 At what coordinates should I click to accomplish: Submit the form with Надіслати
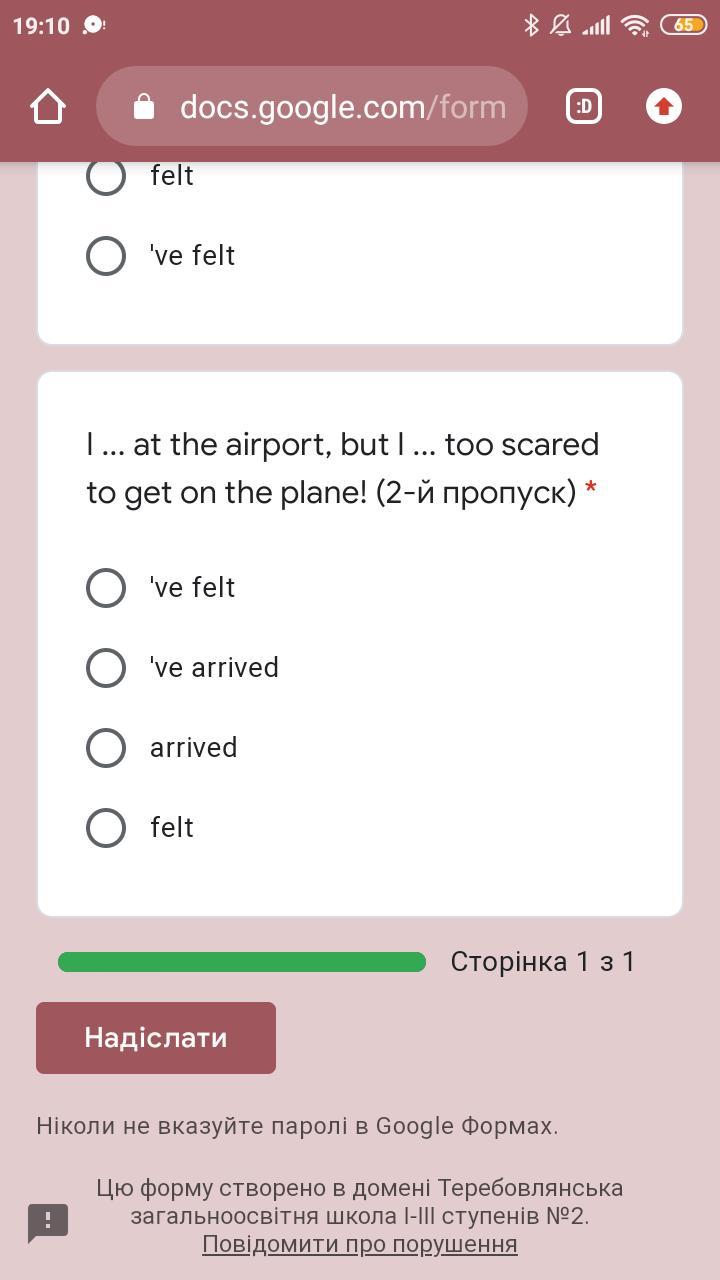click(156, 1038)
